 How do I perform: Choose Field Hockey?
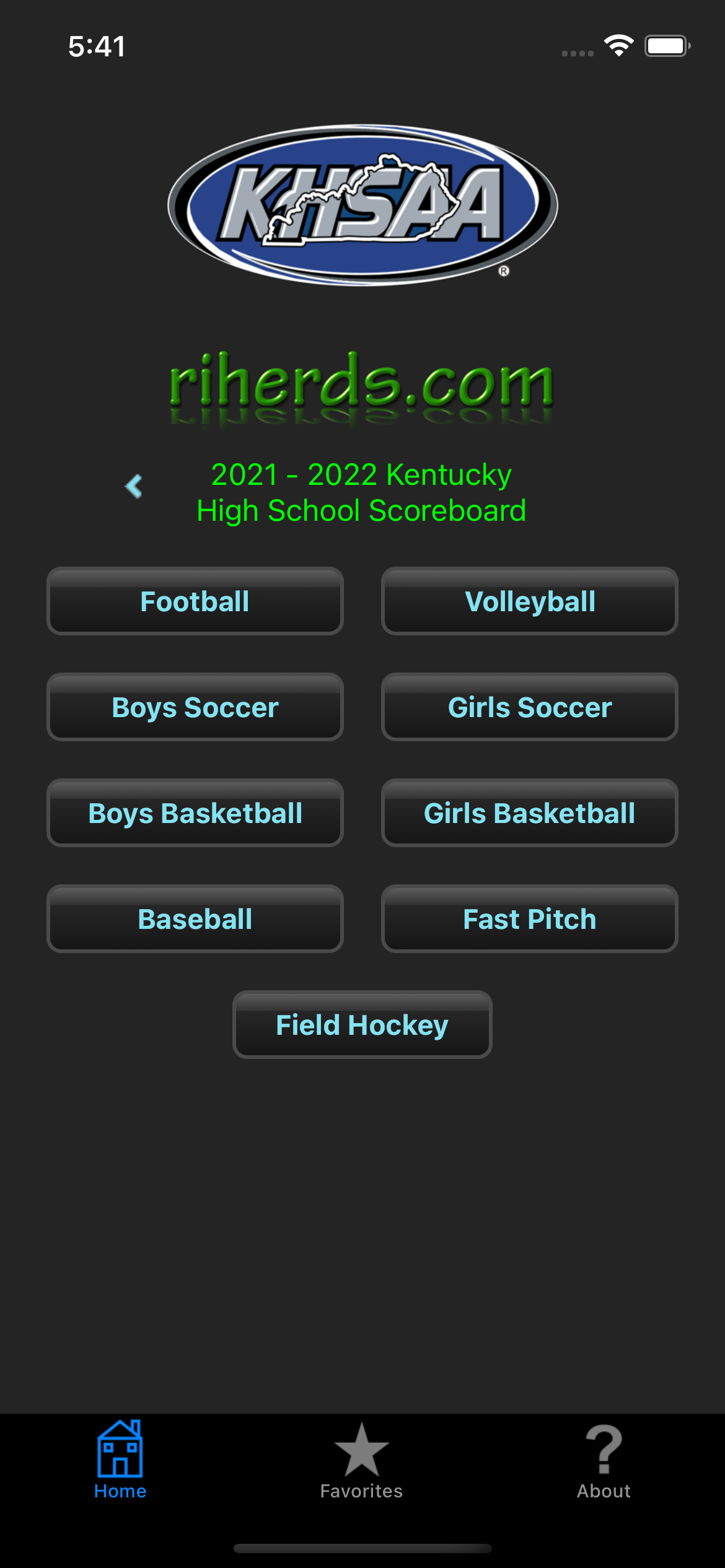362,1025
